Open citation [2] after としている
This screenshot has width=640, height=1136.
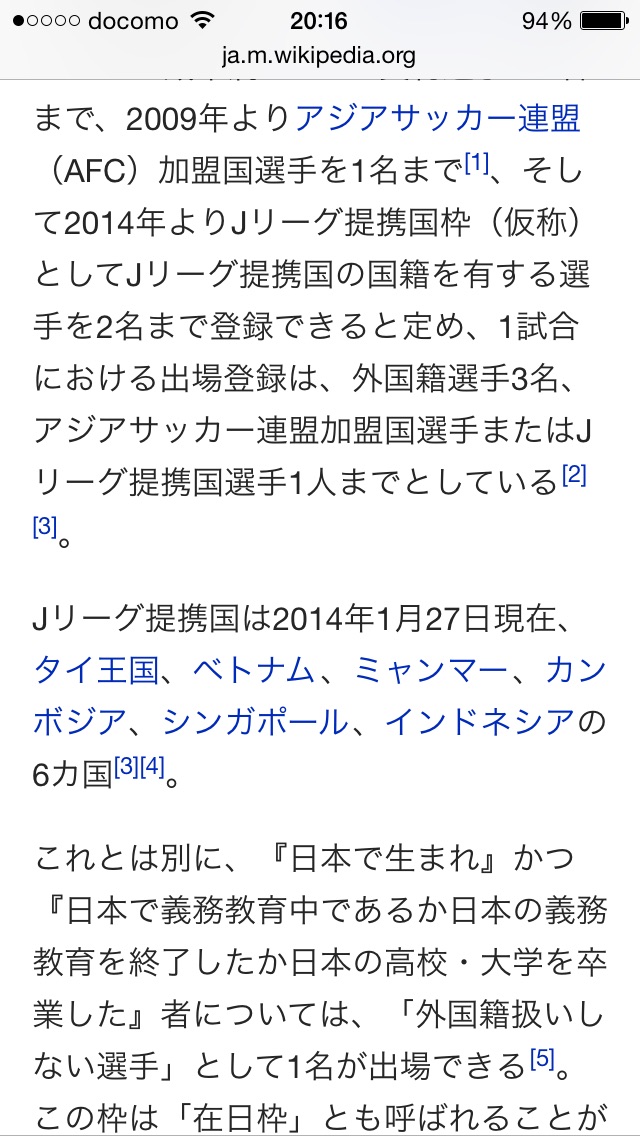[573, 476]
